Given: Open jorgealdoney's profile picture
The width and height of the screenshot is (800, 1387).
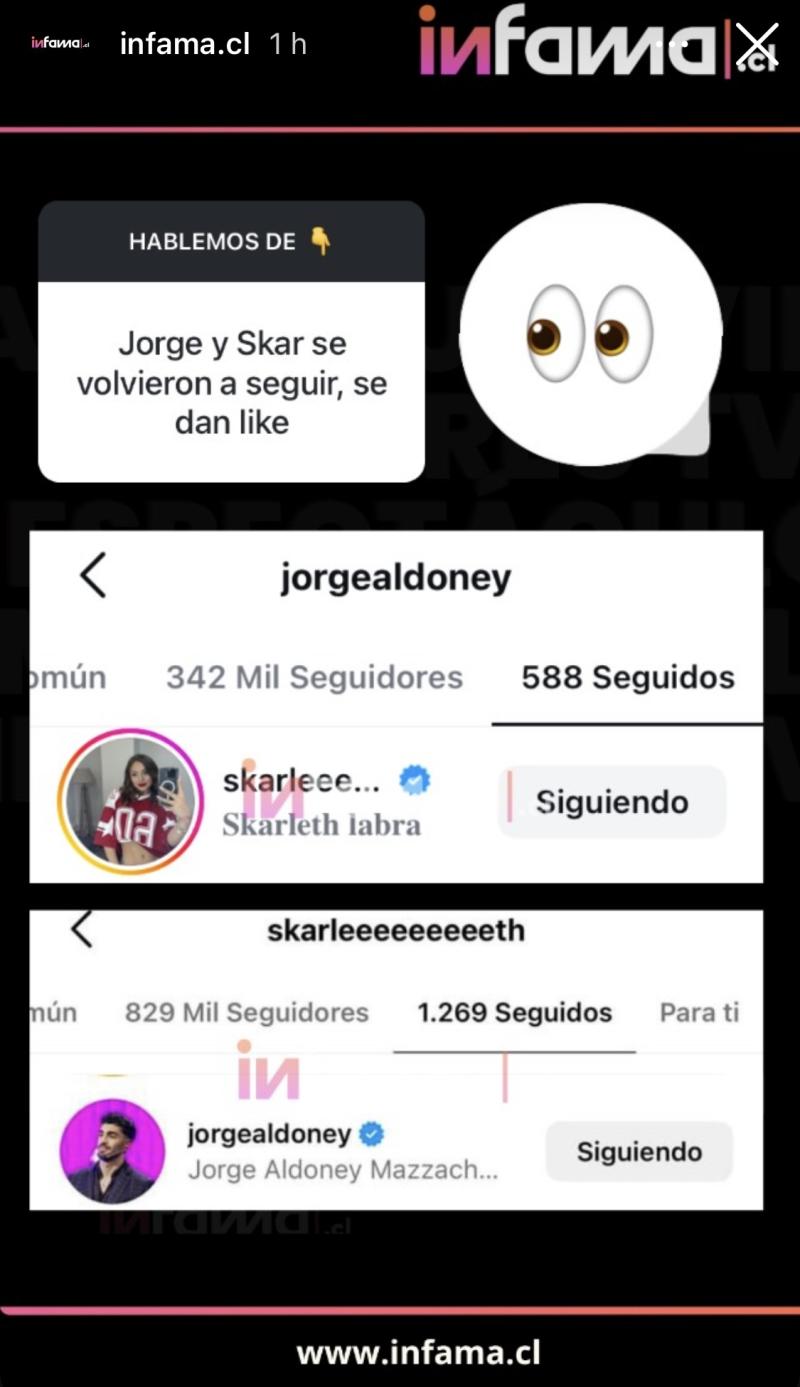Looking at the screenshot, I should tap(111, 1150).
